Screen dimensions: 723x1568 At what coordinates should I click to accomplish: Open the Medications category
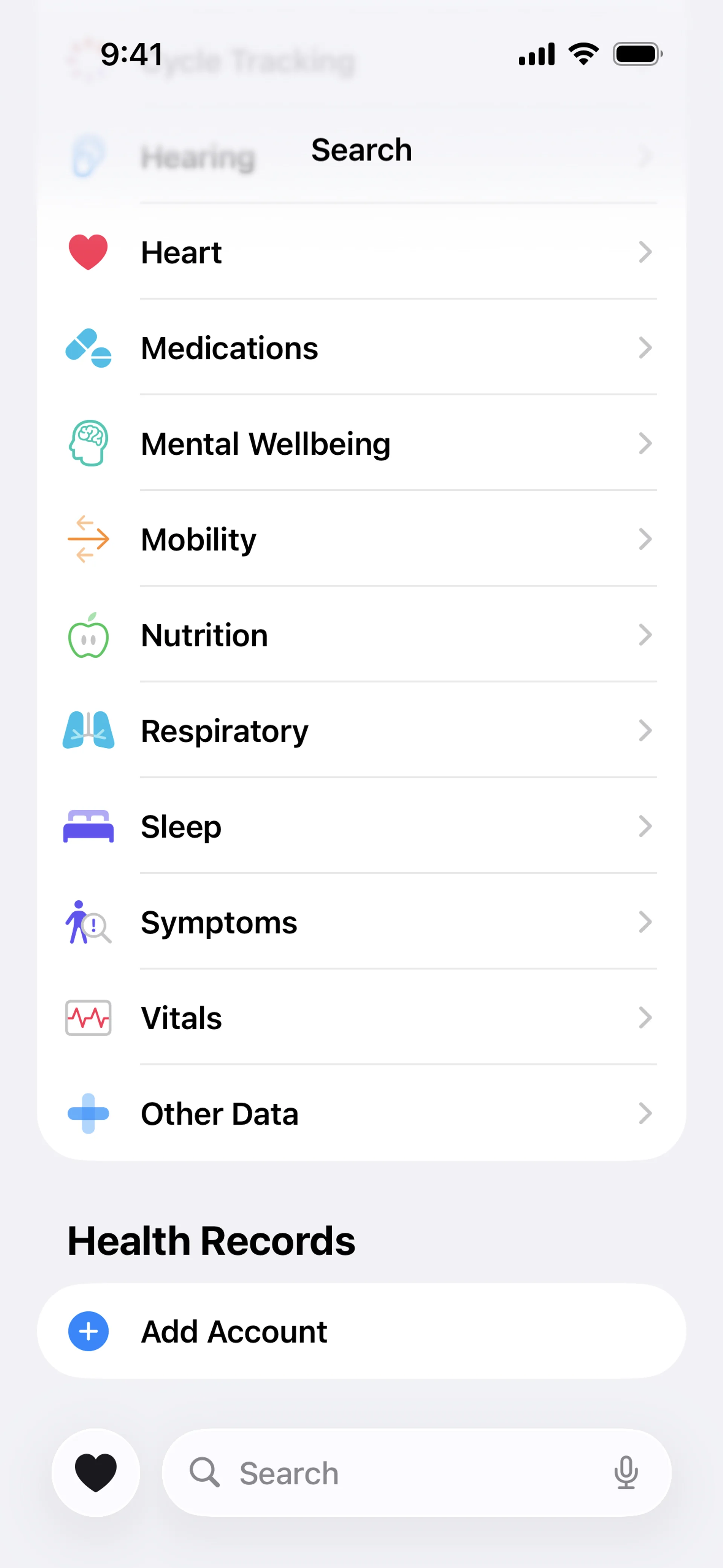[361, 348]
